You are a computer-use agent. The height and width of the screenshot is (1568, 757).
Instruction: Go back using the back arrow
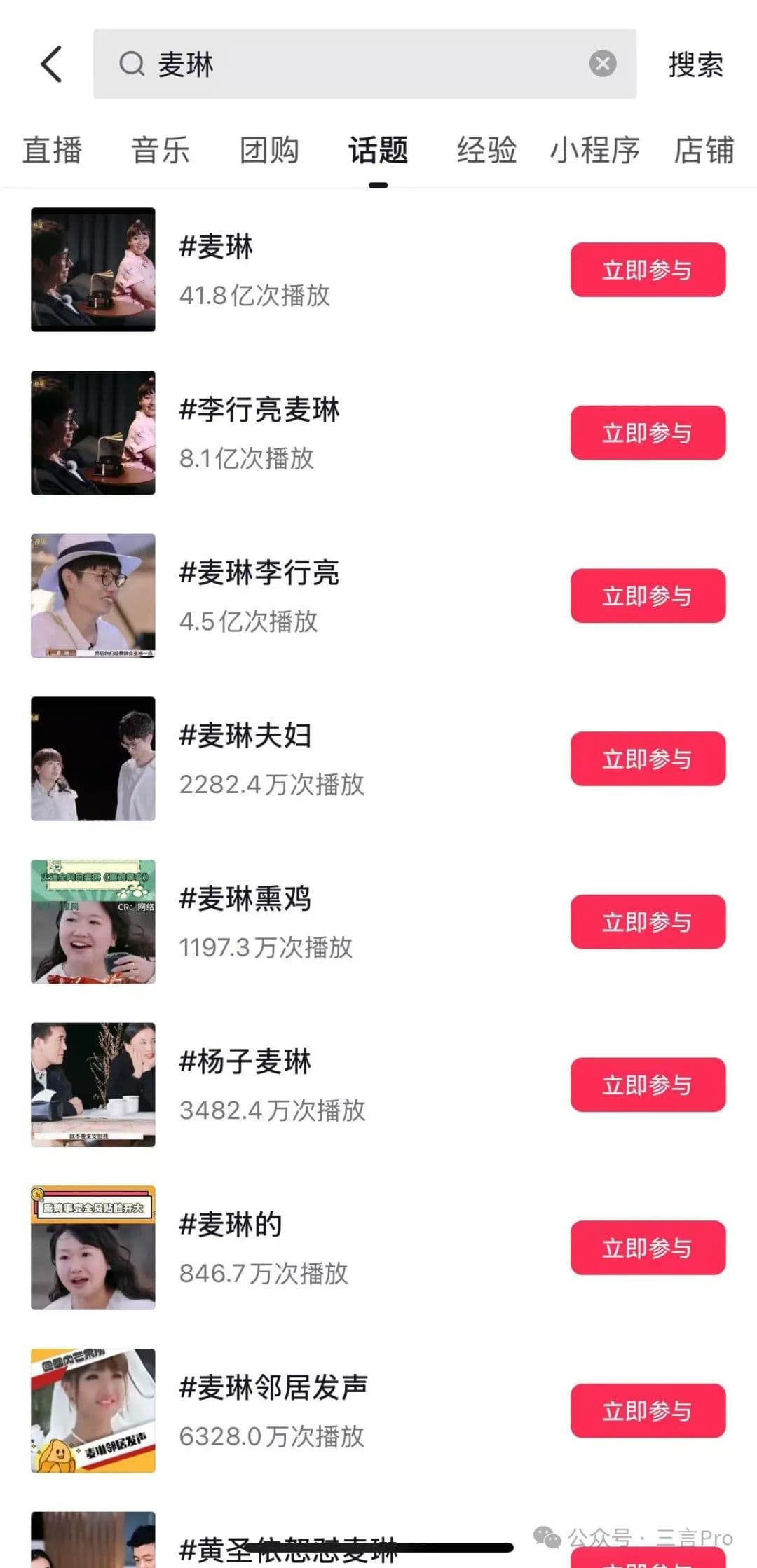coord(52,64)
